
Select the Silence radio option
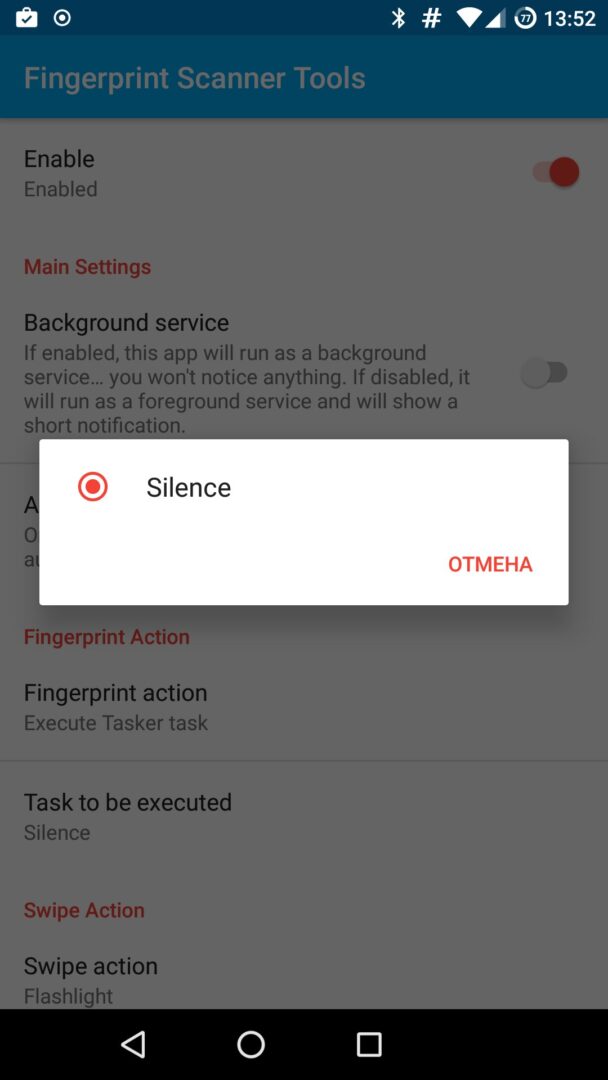tap(93, 487)
